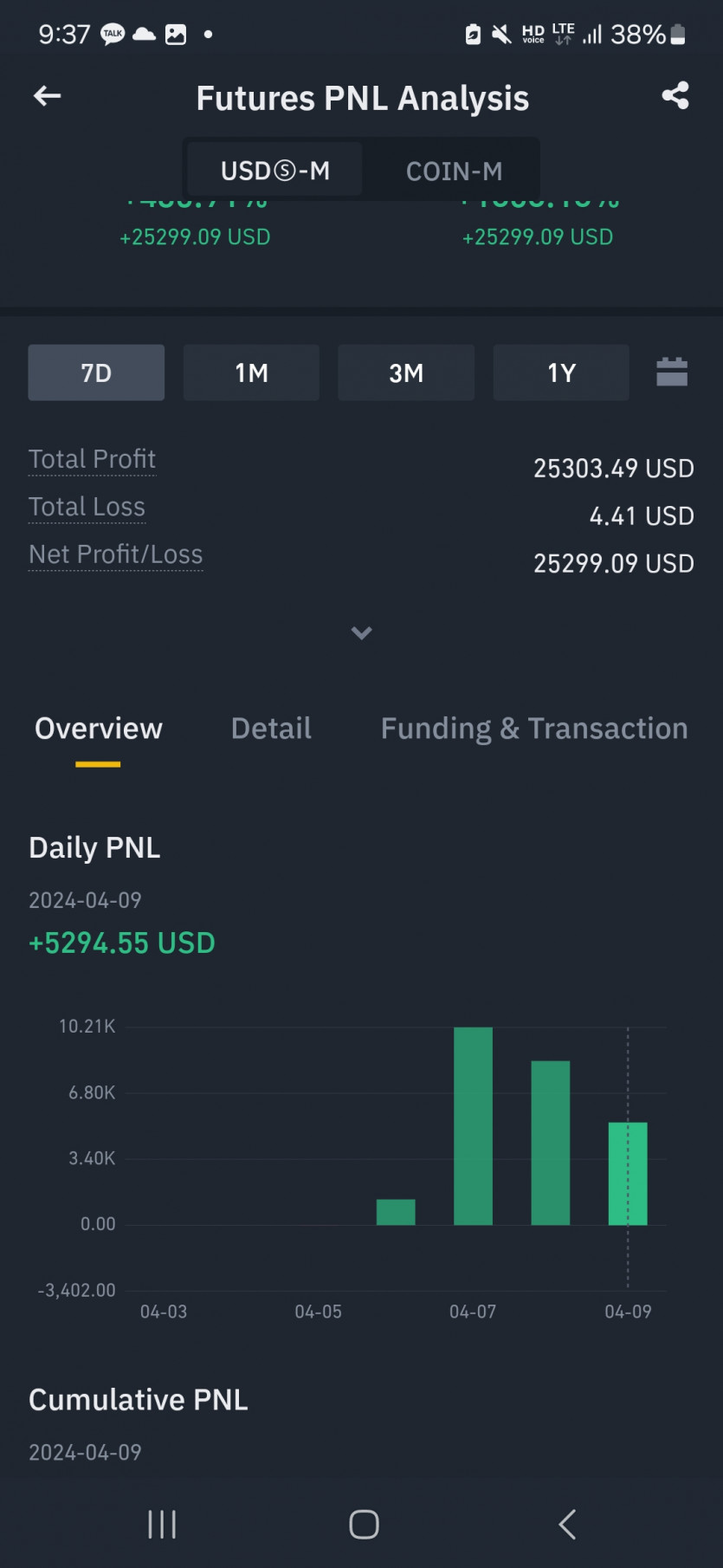723x1568 pixels.
Task: Show the Net Profit/Loss explanation
Action: click(x=115, y=554)
